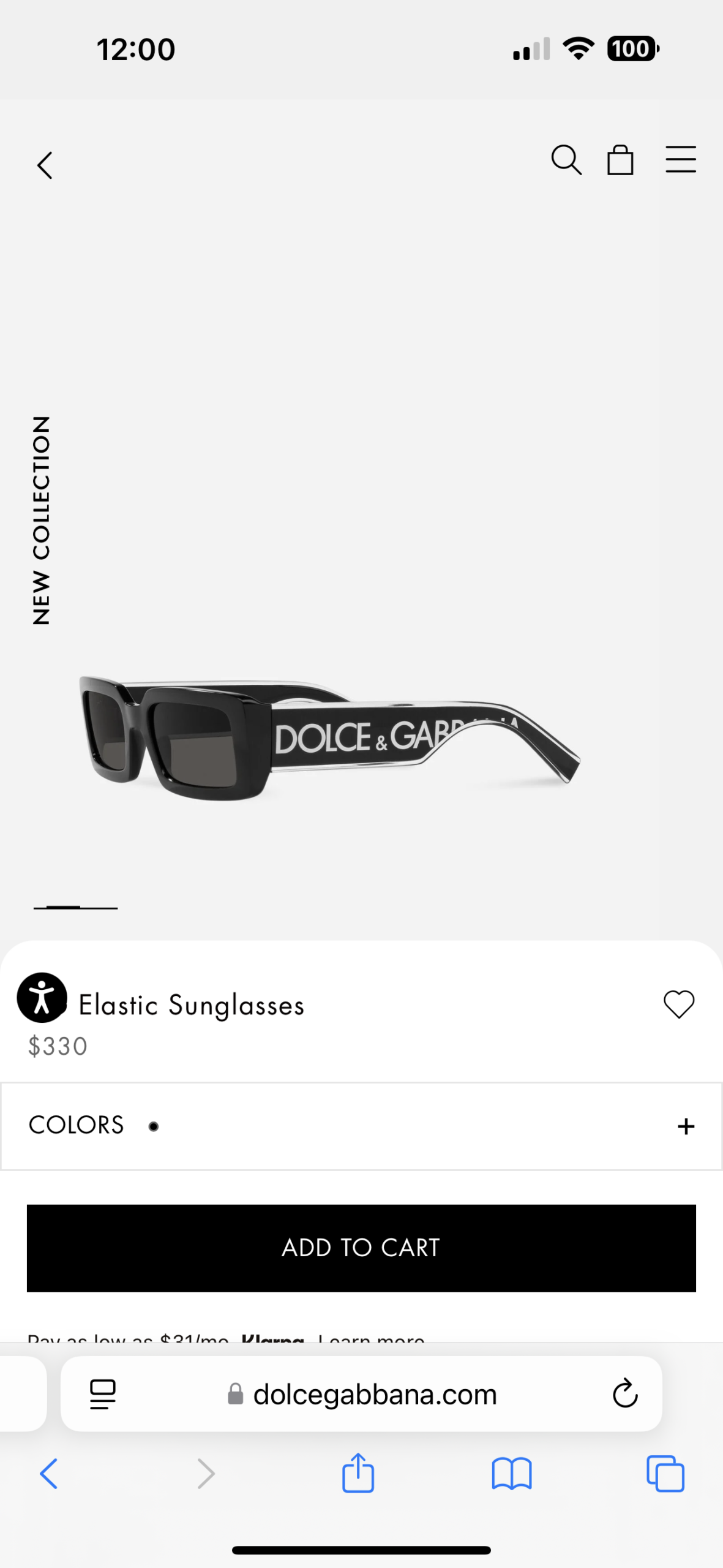Go back using the top-left arrow
This screenshot has width=723, height=1568.
click(45, 165)
